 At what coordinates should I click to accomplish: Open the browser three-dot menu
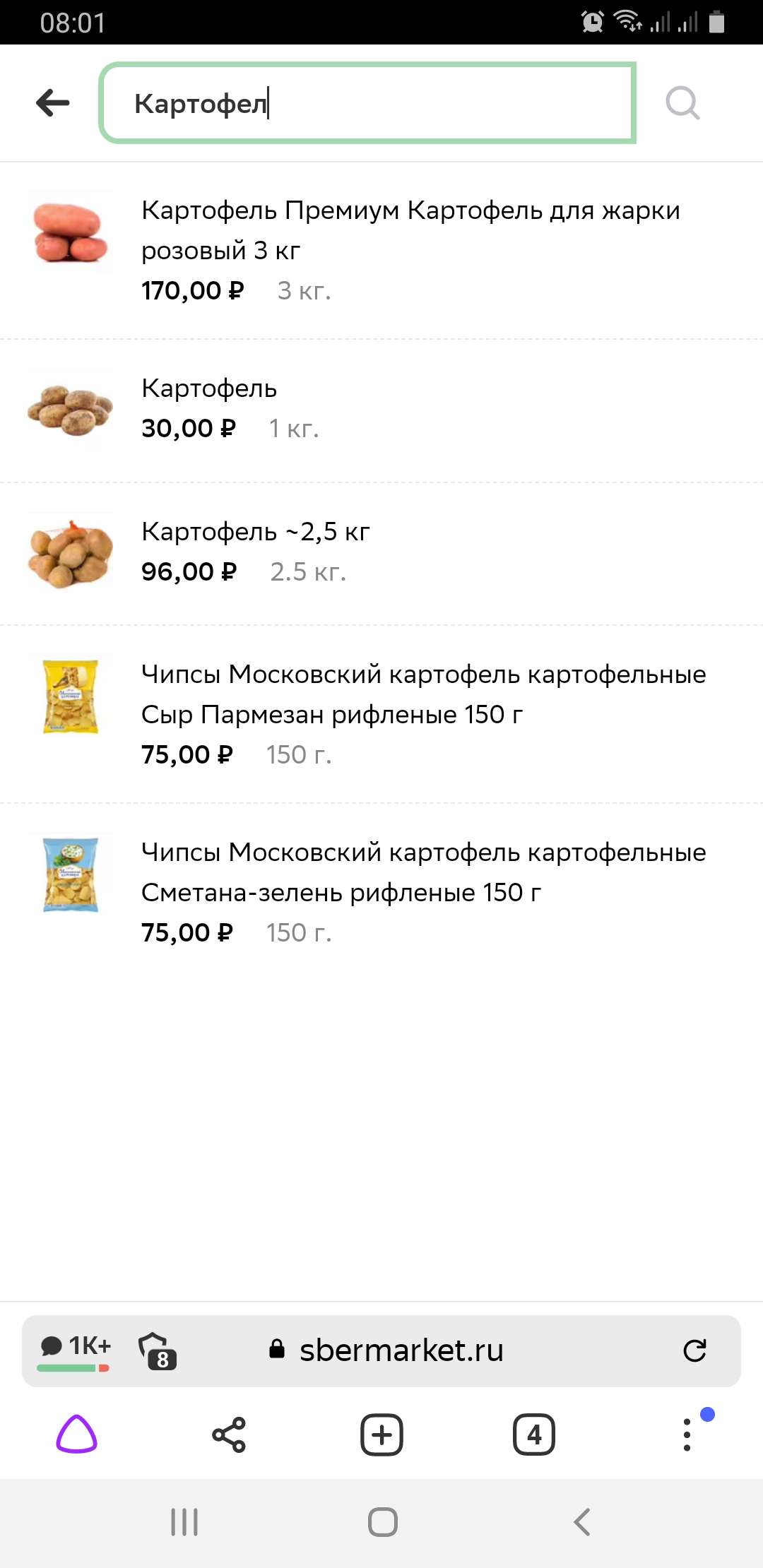[x=687, y=1435]
